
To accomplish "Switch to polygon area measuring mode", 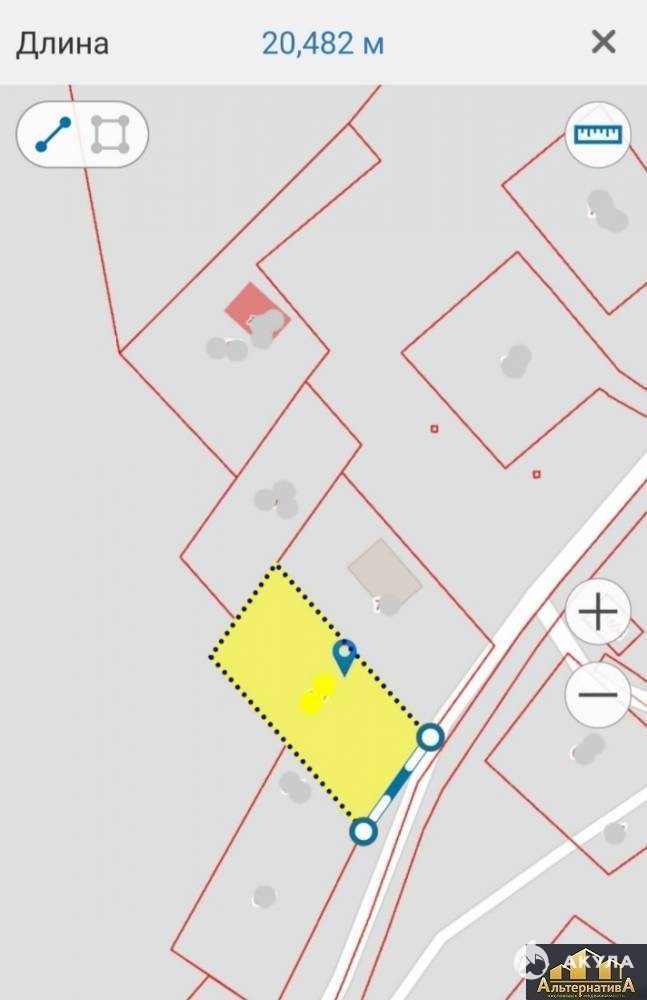I will tap(111, 135).
